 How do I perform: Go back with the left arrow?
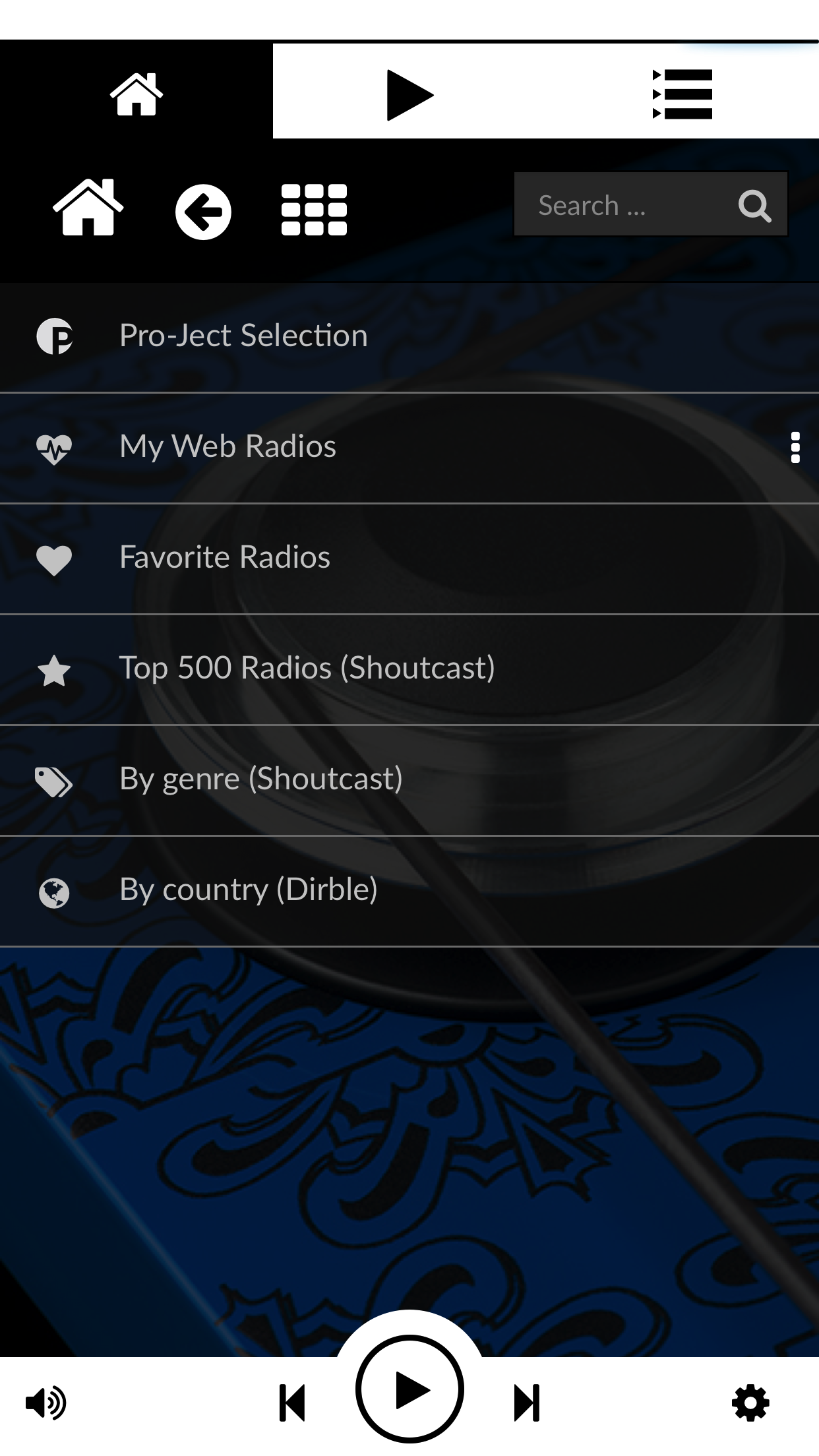203,212
